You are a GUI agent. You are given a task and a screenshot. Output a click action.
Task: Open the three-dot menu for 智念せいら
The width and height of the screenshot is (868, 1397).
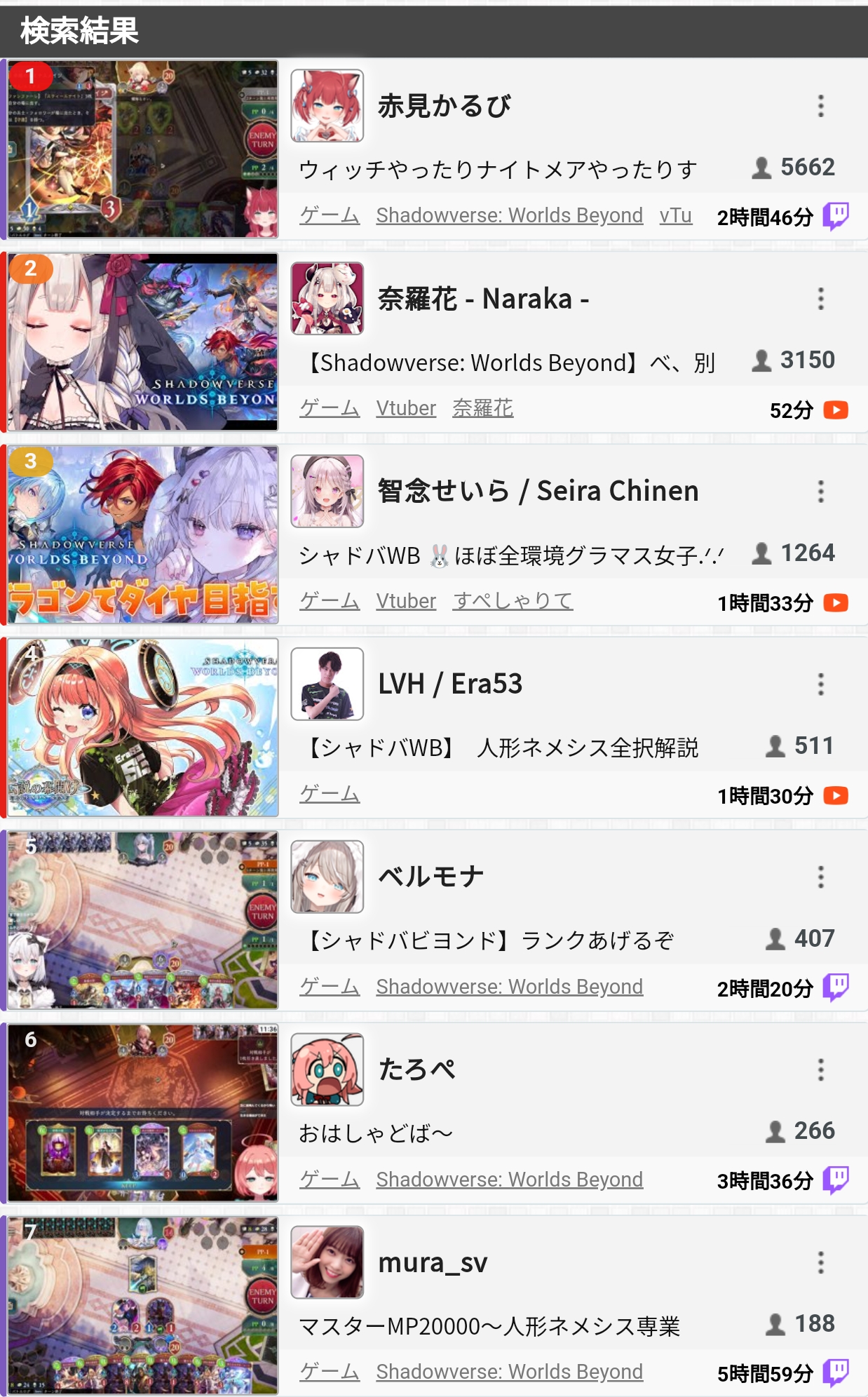[820, 492]
